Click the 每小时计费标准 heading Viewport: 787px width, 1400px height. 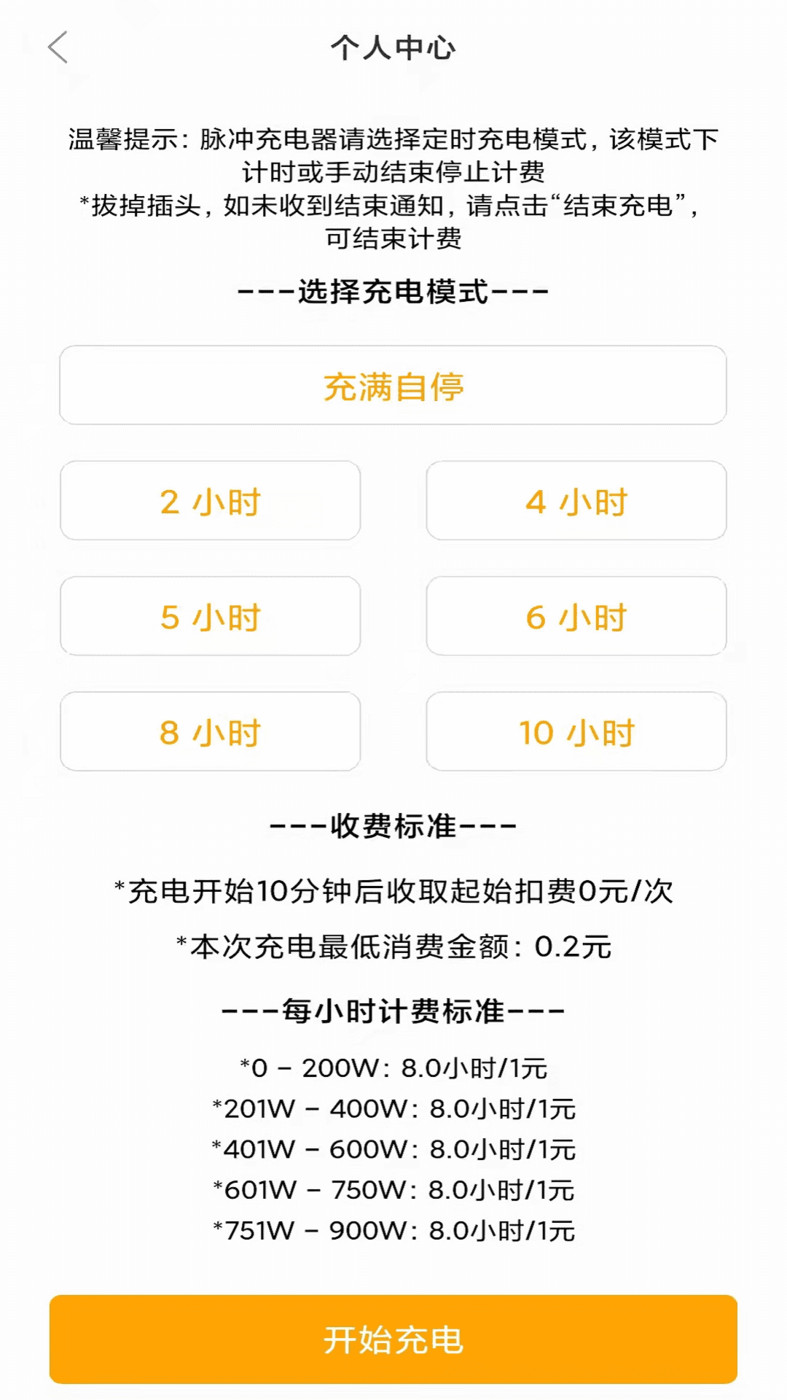click(393, 1010)
